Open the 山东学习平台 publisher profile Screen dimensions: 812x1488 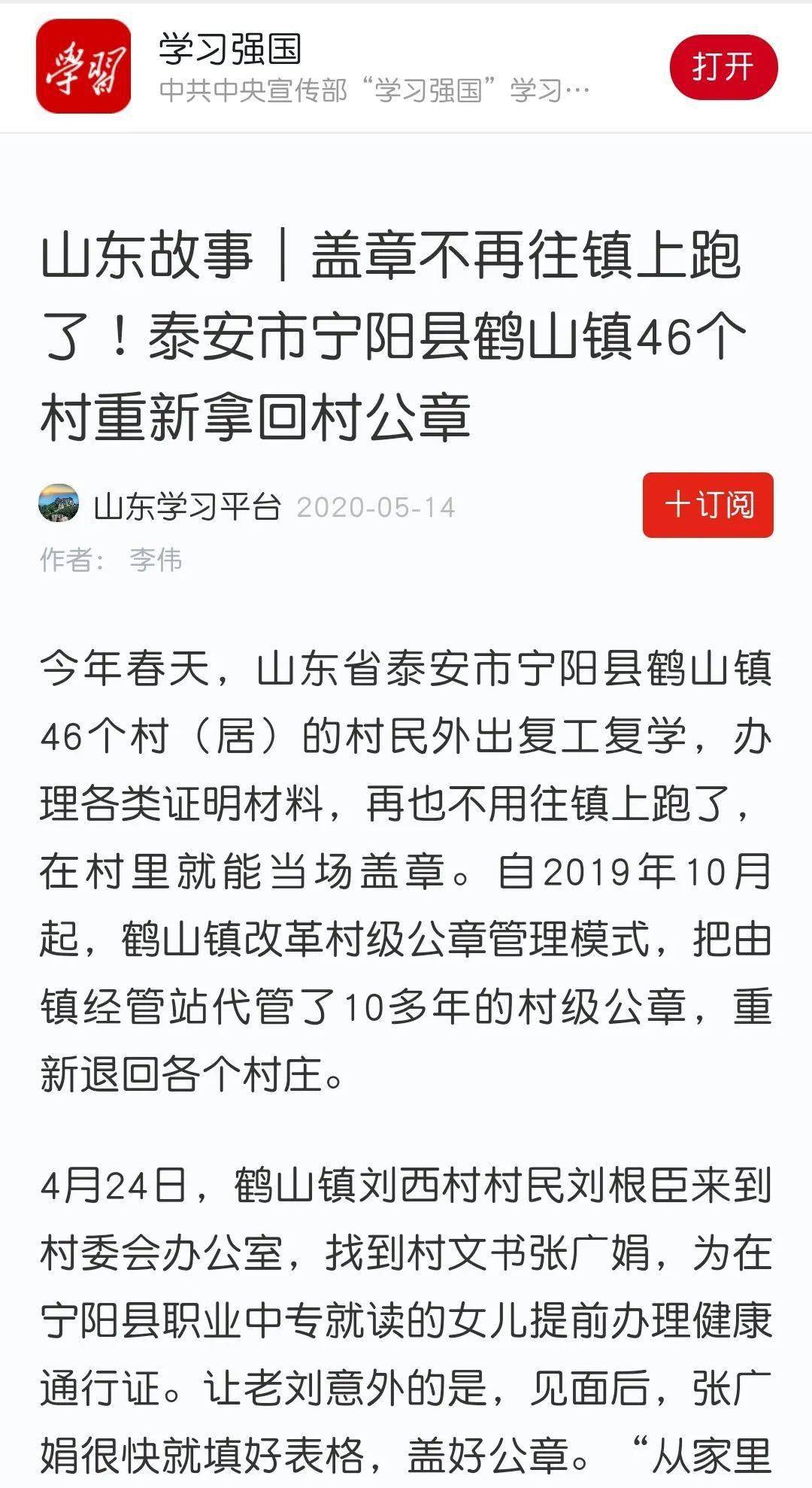coord(187,506)
